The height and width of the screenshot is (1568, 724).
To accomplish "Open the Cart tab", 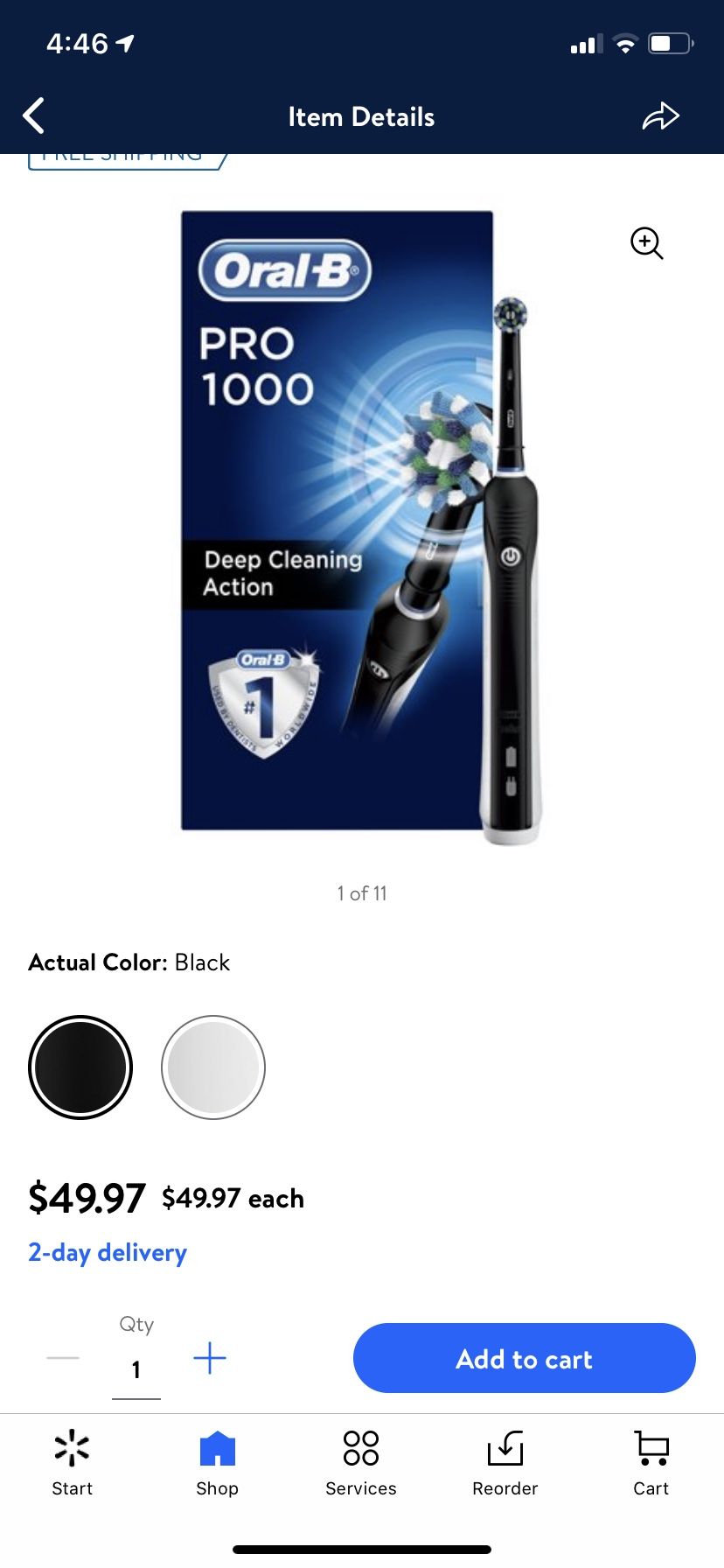I will click(651, 1463).
